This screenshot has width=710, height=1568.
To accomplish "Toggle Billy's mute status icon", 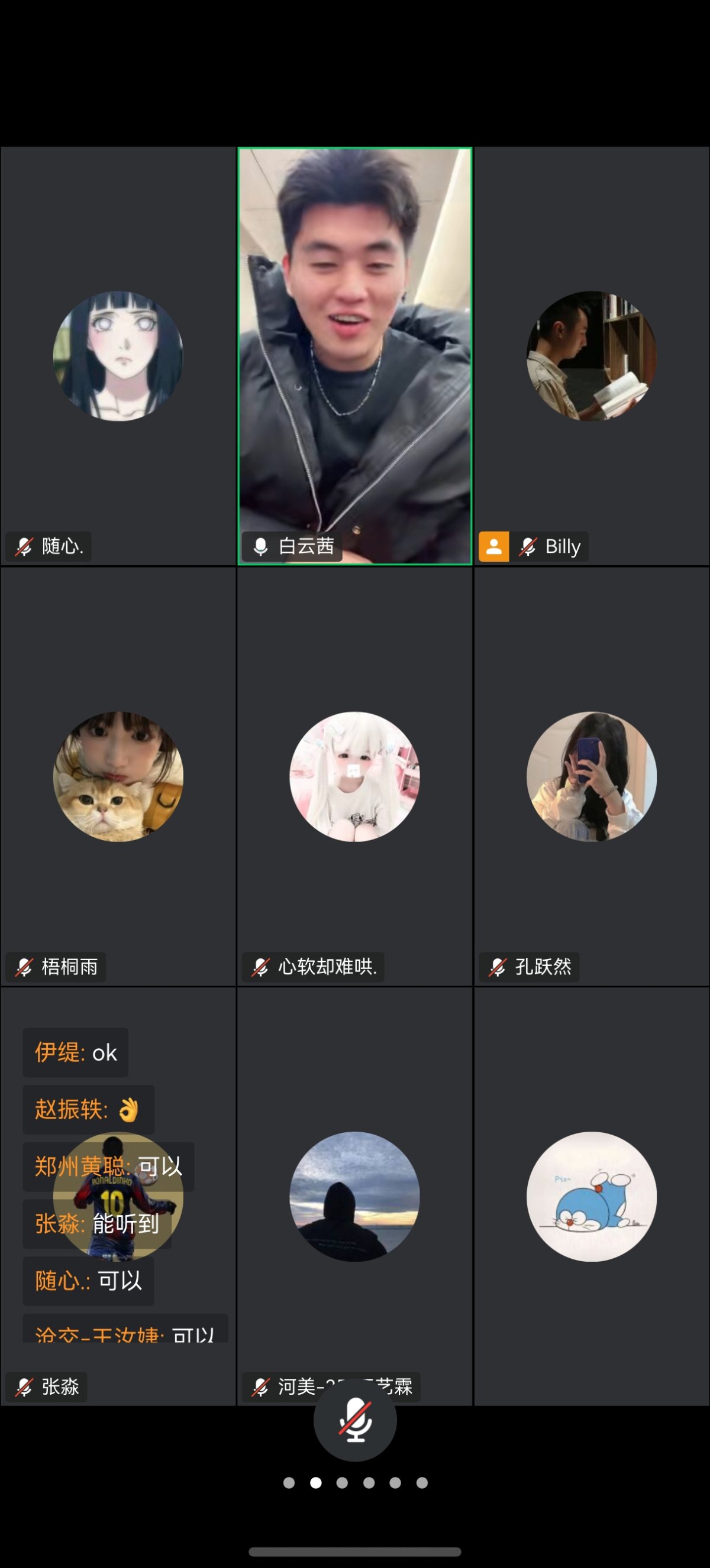I will pyautogui.click(x=528, y=546).
